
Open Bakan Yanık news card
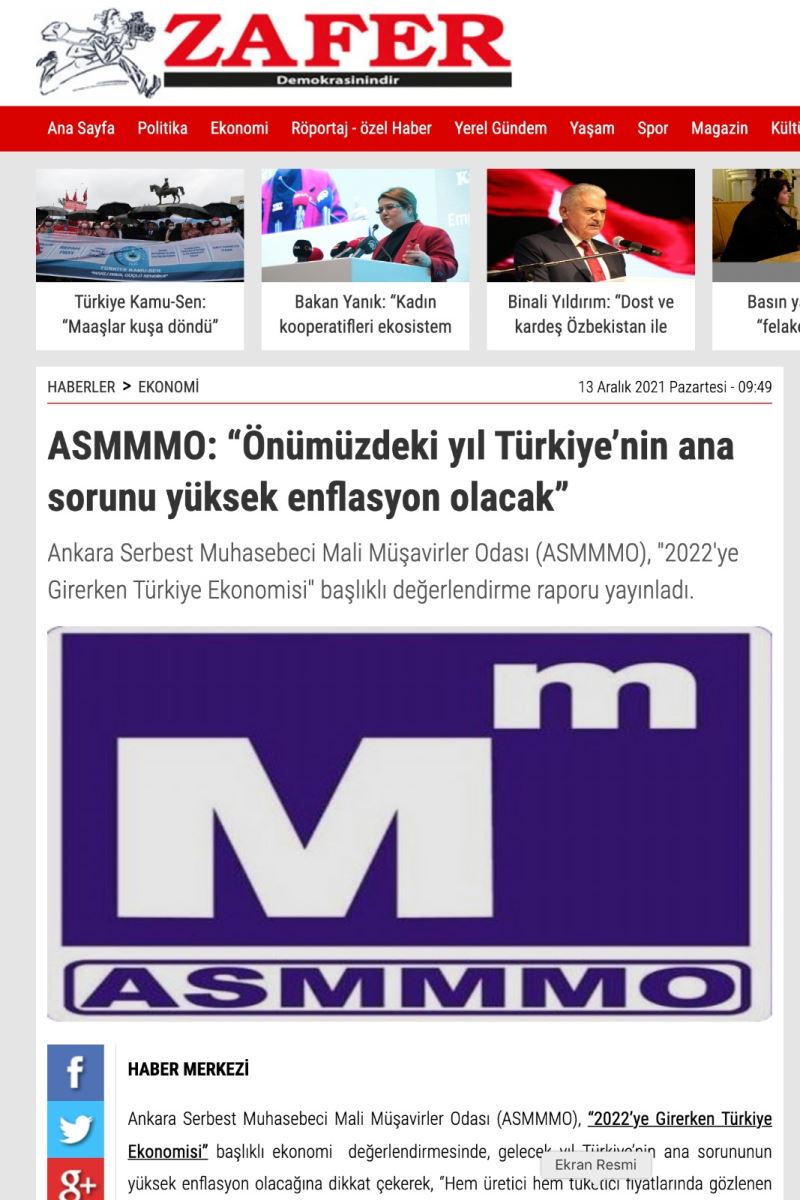point(365,258)
